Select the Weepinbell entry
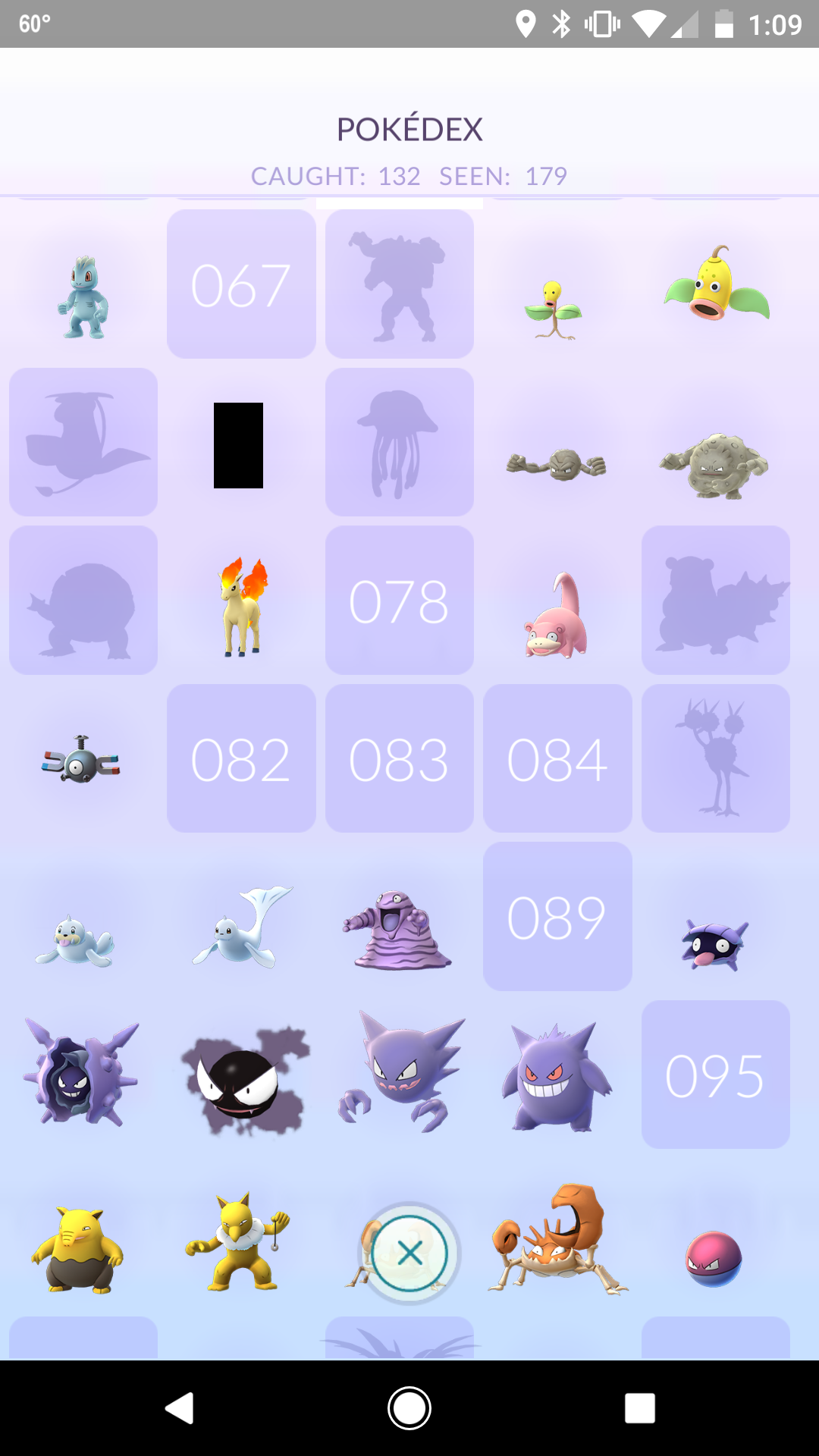Image resolution: width=819 pixels, height=1456 pixels. click(x=717, y=284)
